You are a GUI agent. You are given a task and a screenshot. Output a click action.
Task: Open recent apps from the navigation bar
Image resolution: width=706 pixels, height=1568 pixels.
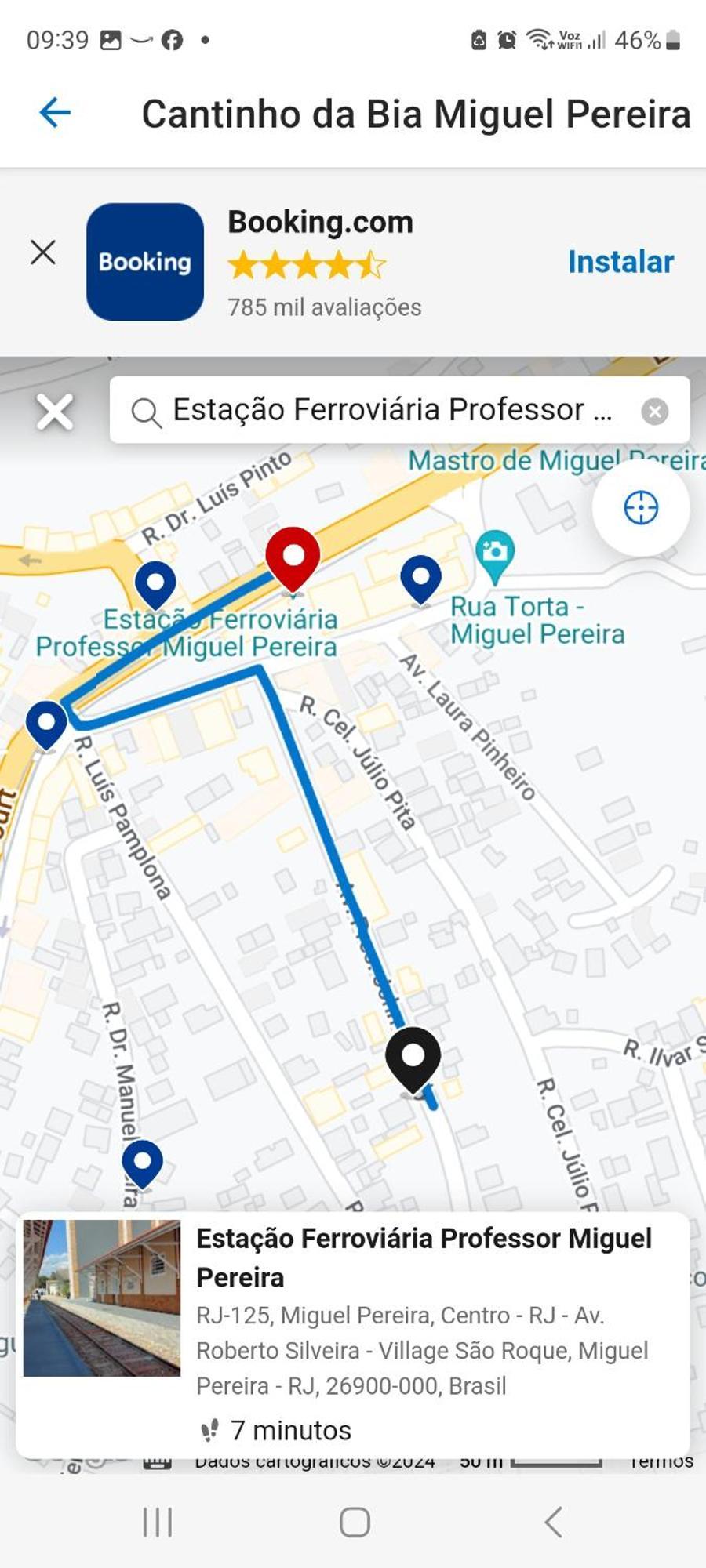point(157,1523)
